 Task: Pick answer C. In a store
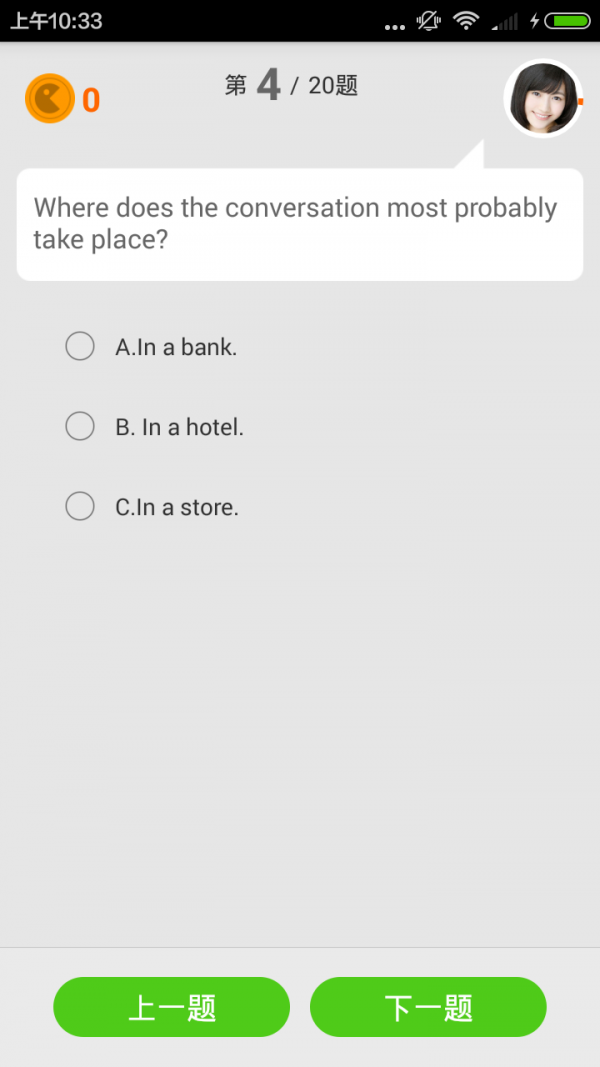(x=80, y=507)
